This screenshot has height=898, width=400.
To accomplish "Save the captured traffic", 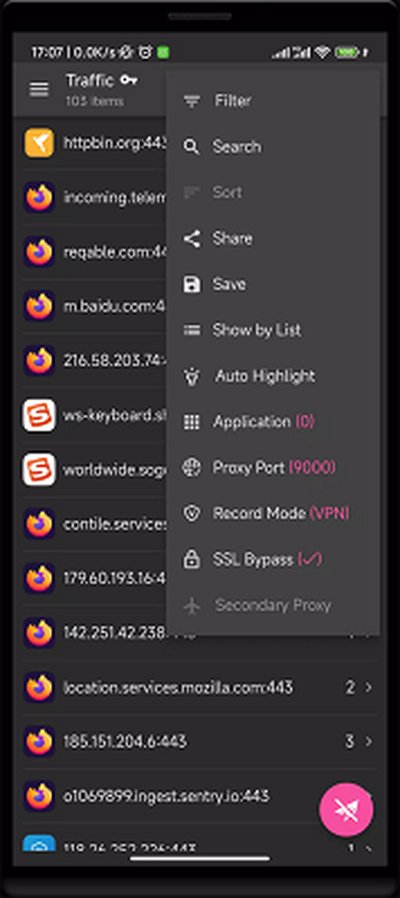I will [x=273, y=284].
